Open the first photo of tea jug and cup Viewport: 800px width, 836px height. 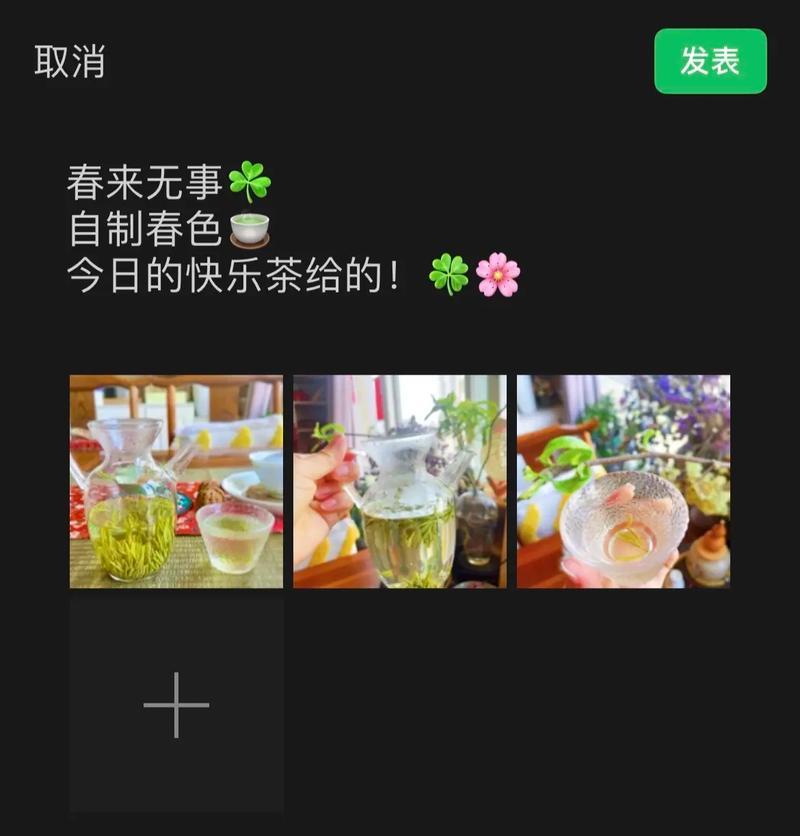(176, 481)
